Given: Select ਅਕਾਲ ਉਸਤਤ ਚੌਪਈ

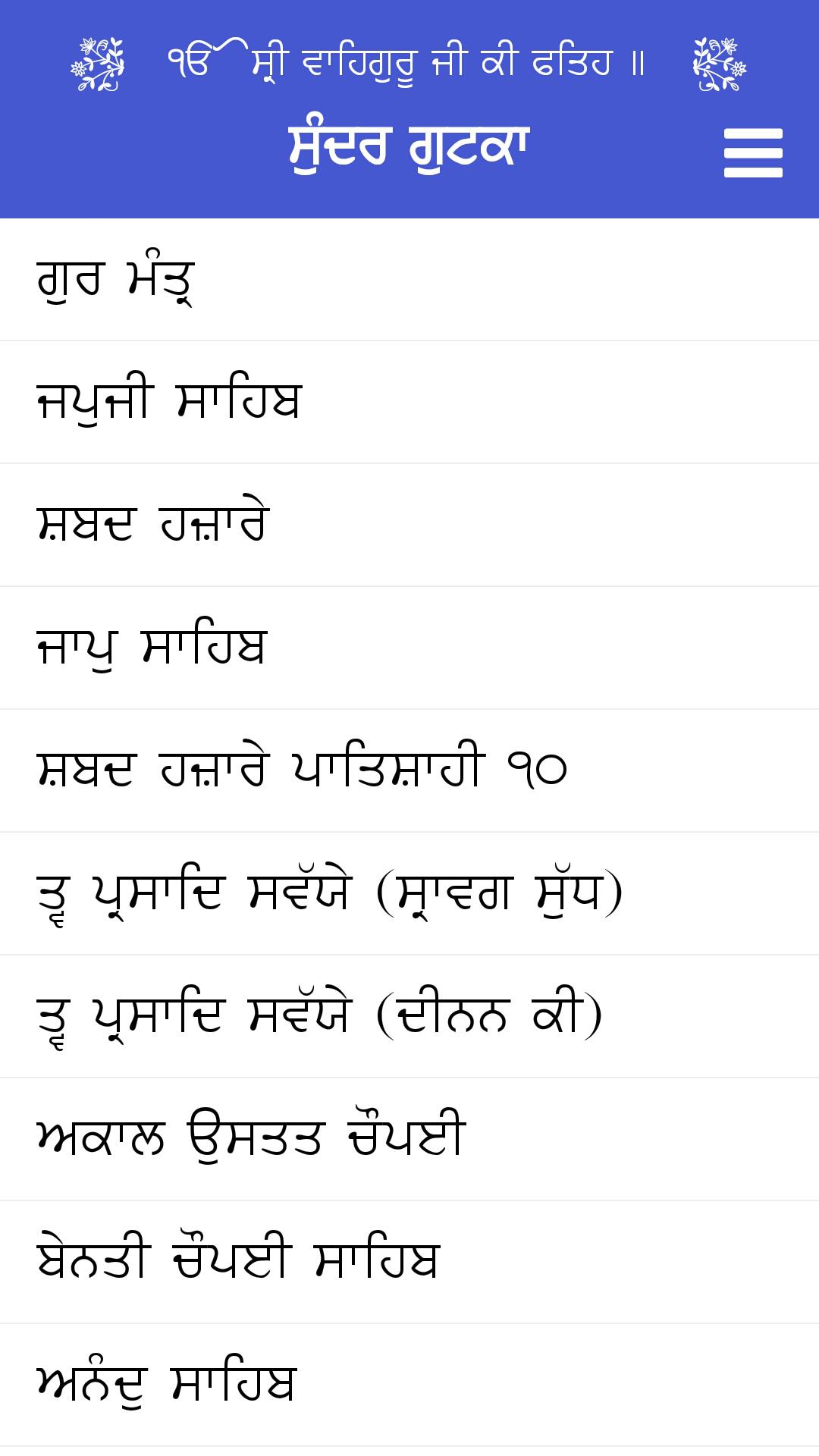Looking at the screenshot, I should (409, 1140).
